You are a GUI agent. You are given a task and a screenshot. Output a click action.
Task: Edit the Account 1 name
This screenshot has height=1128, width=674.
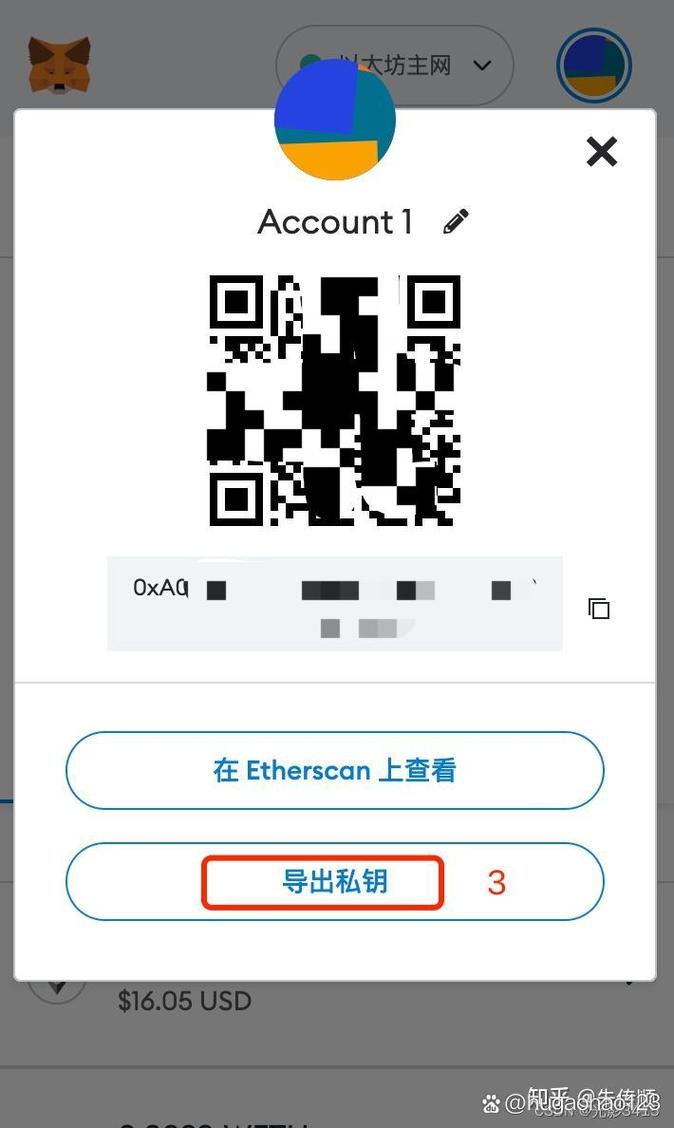(456, 221)
